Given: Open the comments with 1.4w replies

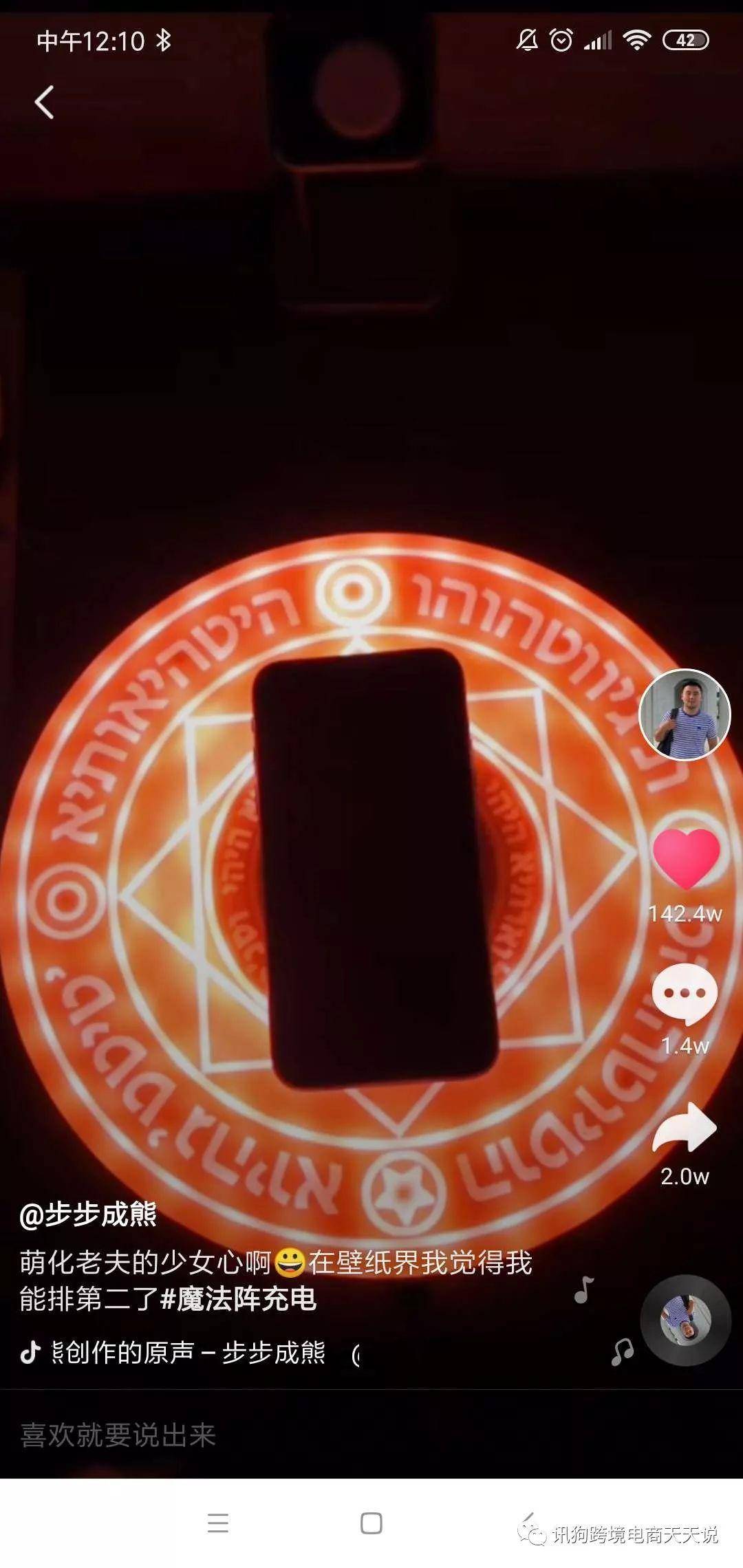Looking at the screenshot, I should (x=685, y=992).
